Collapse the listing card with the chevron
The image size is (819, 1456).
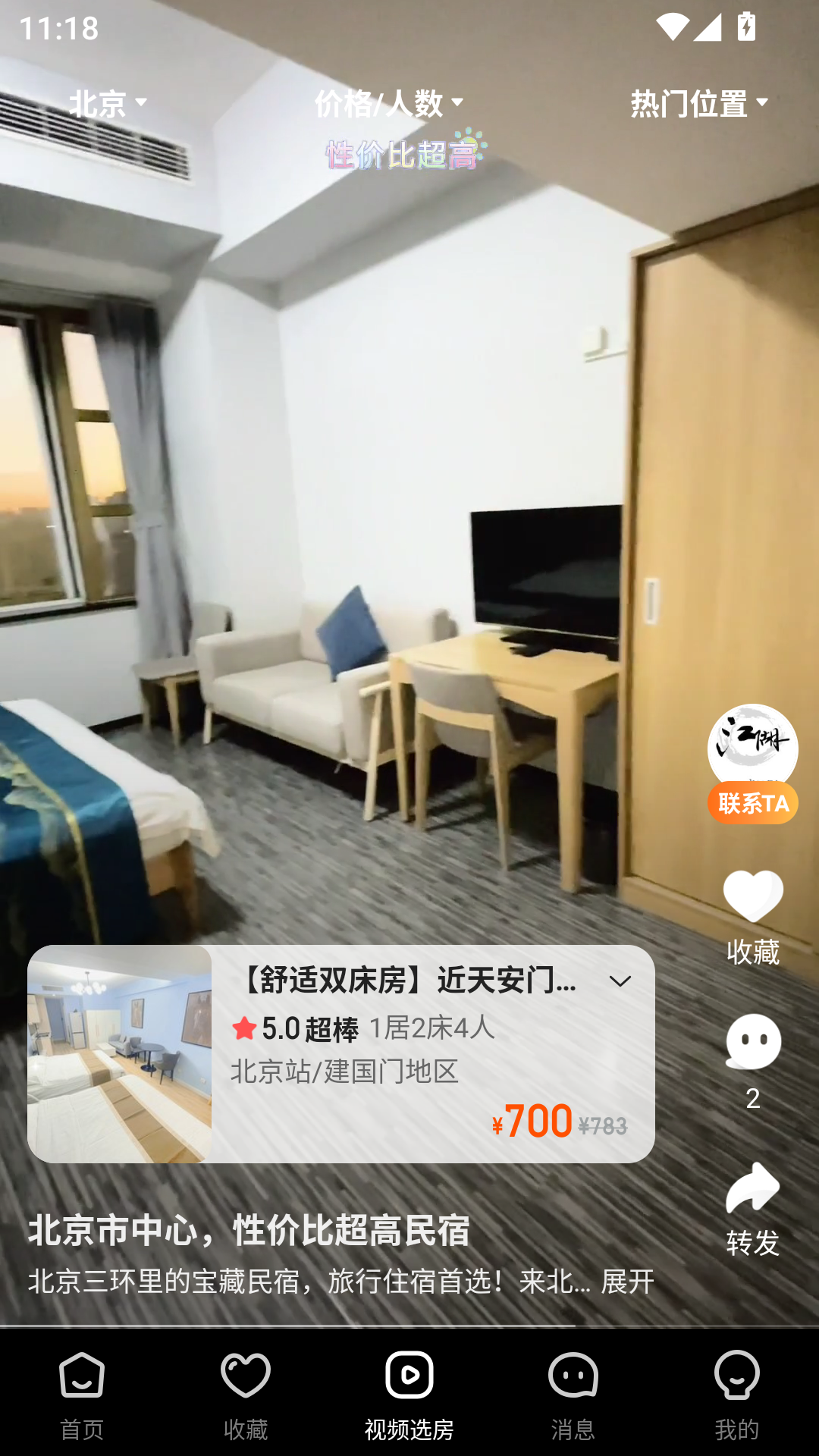[620, 981]
